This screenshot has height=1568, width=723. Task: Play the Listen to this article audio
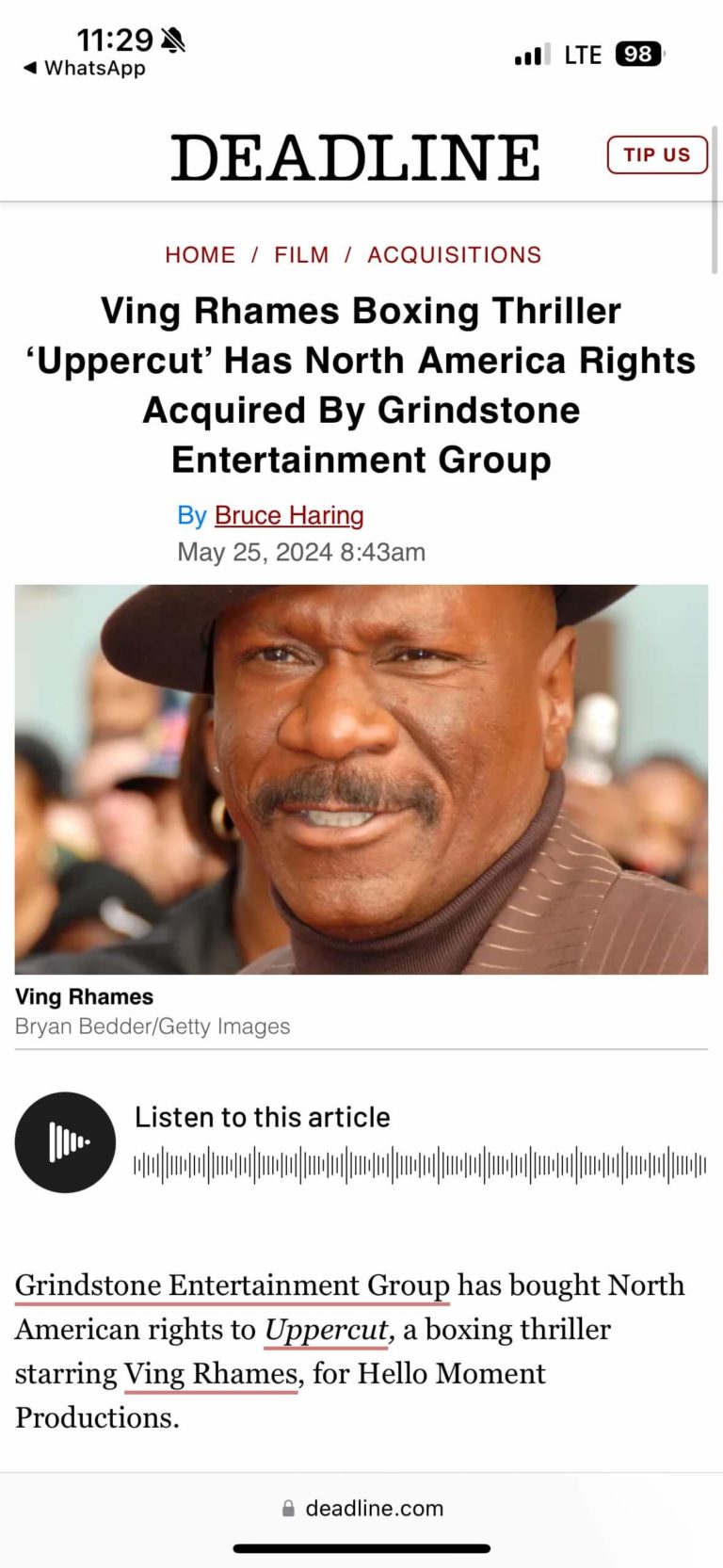(64, 1141)
